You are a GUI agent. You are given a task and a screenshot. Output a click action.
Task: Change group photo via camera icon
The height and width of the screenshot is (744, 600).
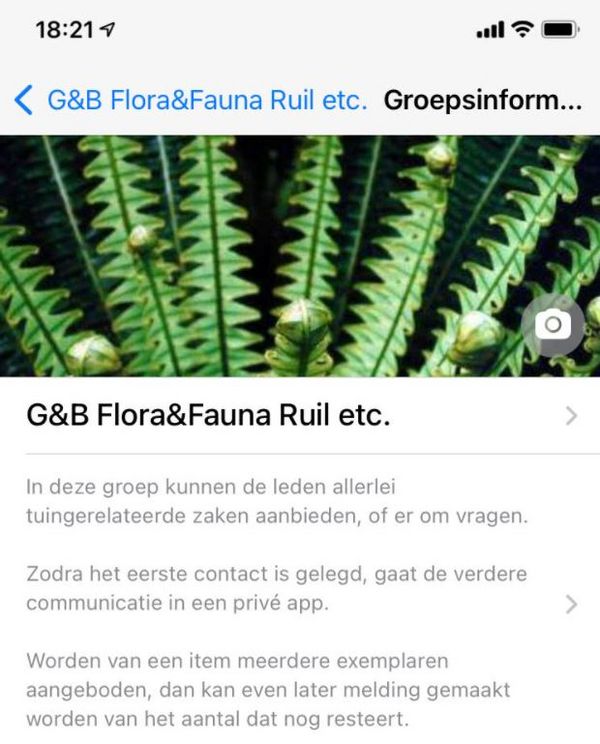coord(553,325)
